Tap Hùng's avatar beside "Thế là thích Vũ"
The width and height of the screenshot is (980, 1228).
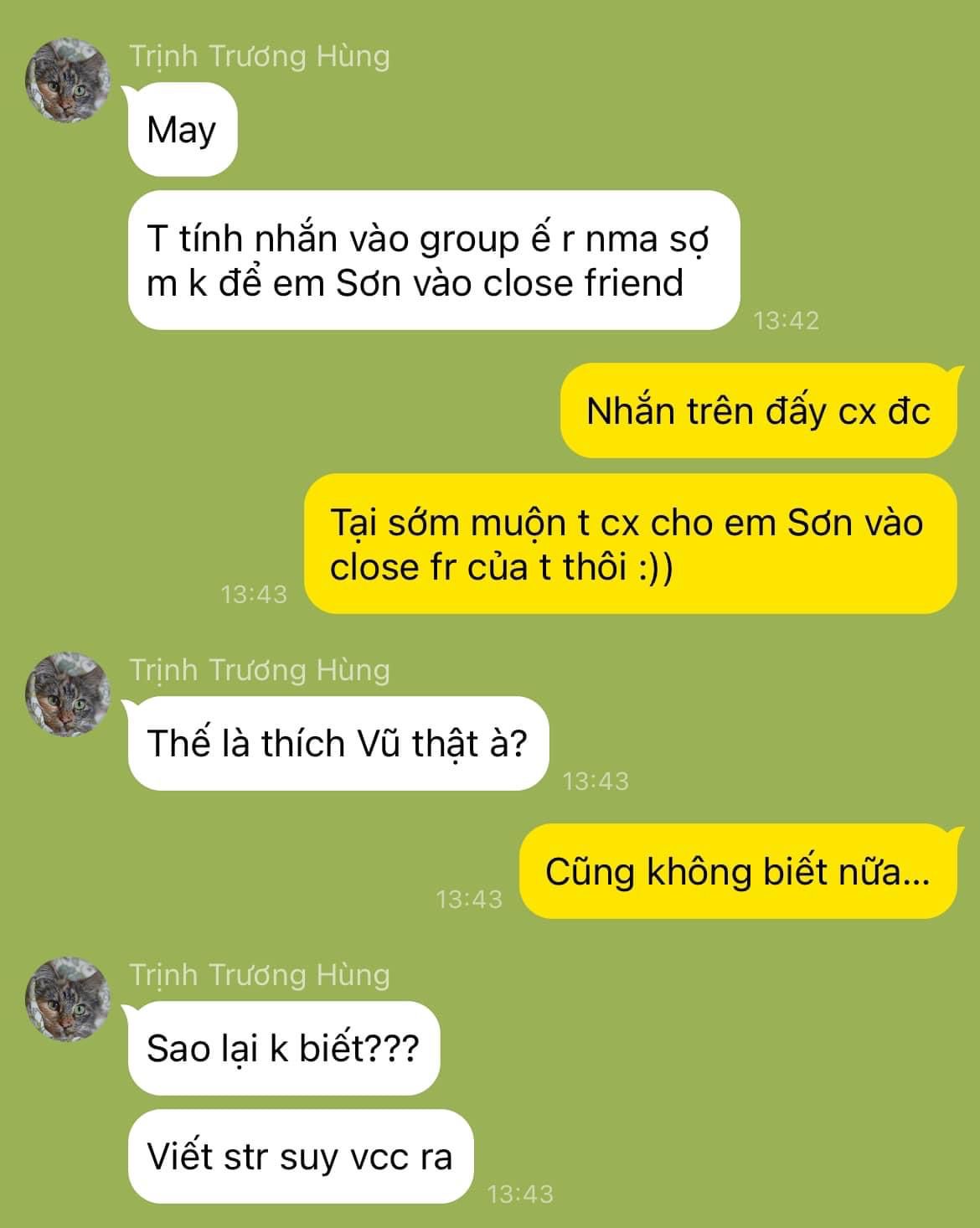pyautogui.click(x=69, y=694)
